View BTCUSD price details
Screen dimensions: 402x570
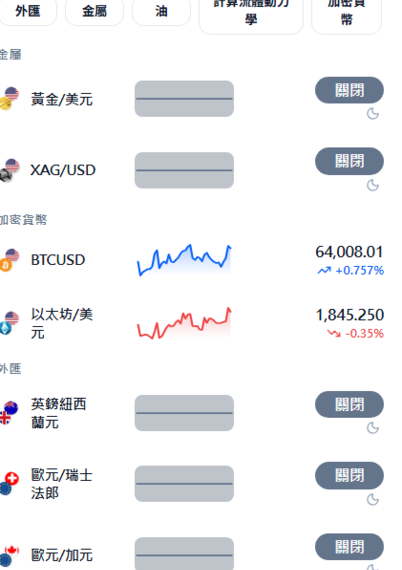pyautogui.click(x=192, y=260)
